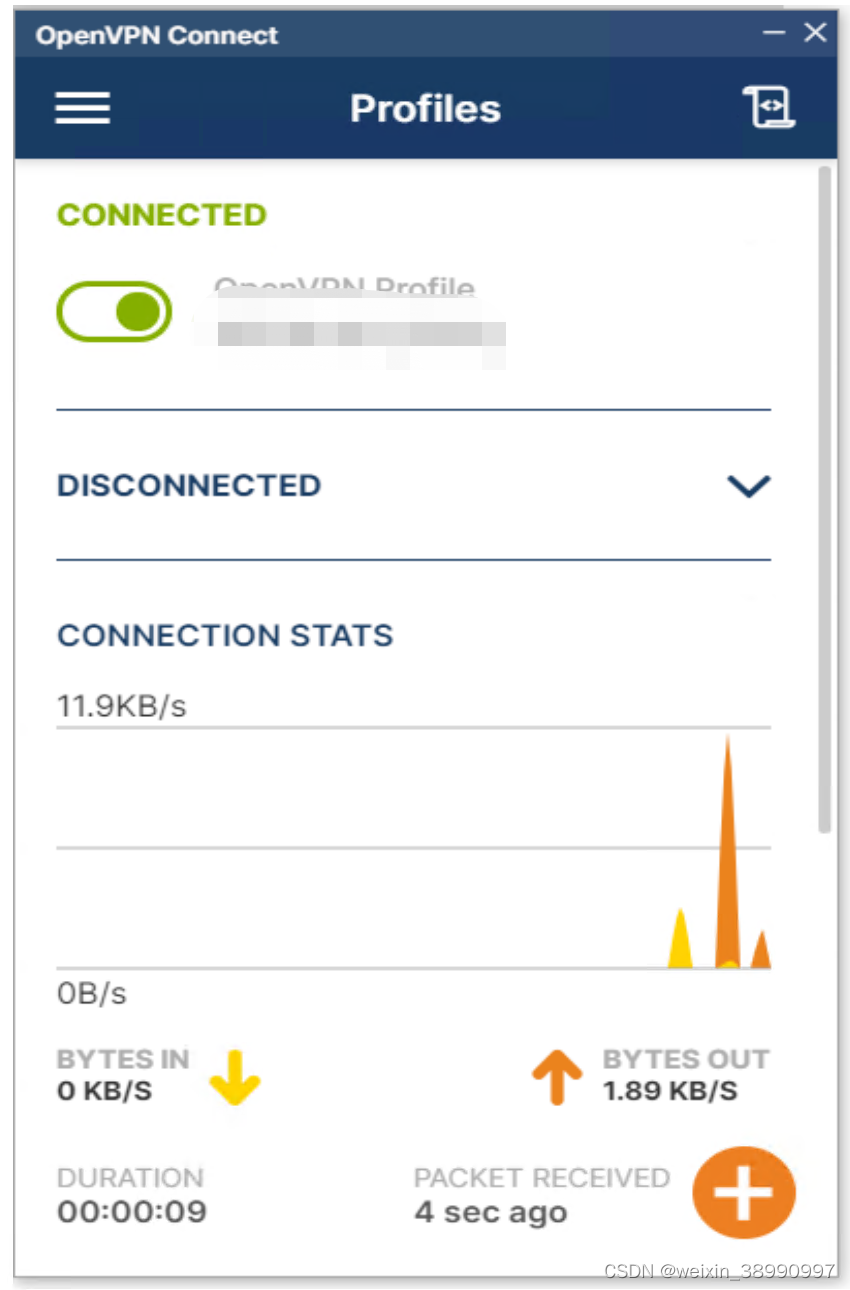Add a new profile with the plus button
Screen dimensions: 850x1290
(x=744, y=1191)
